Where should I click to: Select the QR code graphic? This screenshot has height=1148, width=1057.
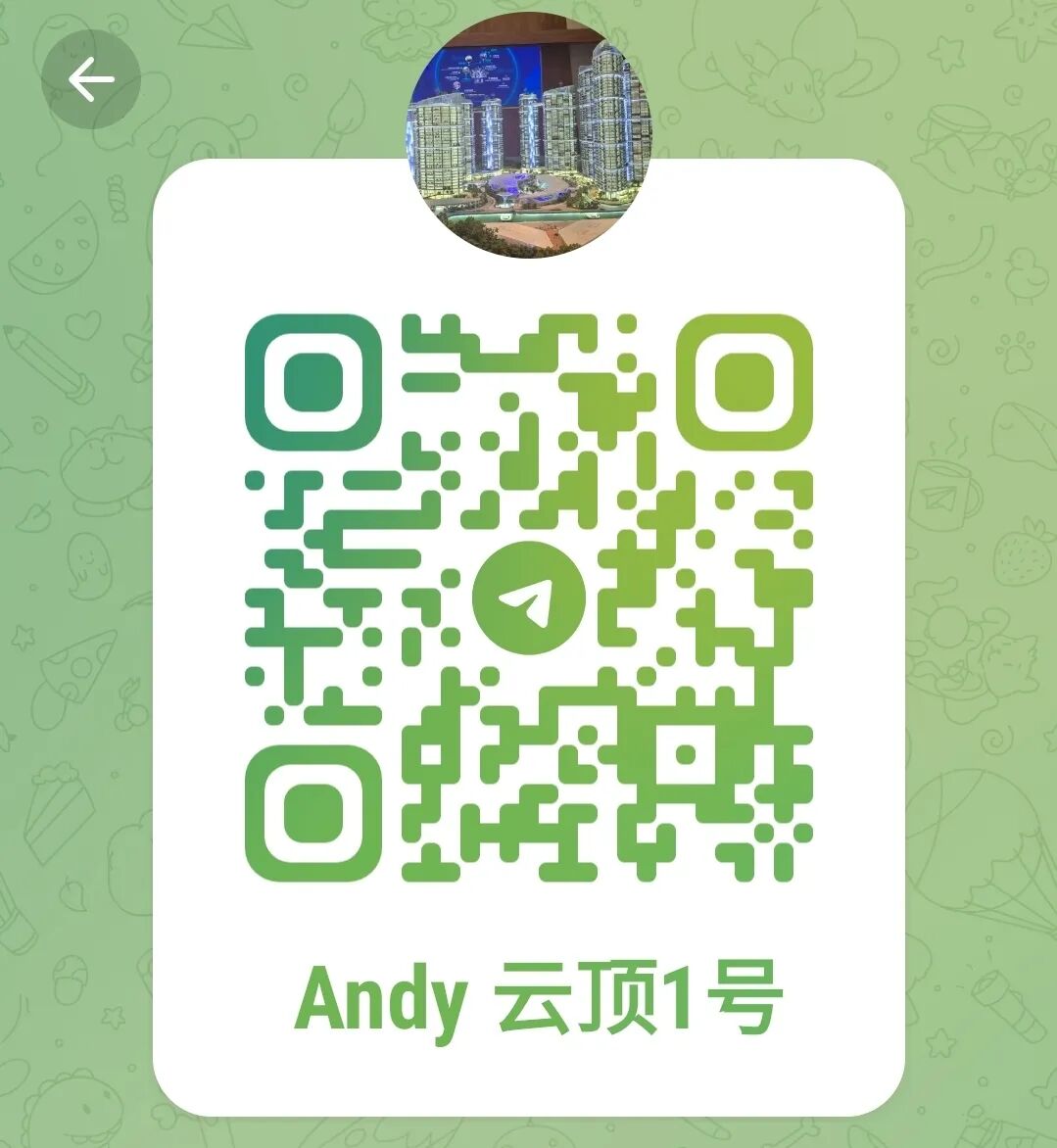tap(528, 596)
